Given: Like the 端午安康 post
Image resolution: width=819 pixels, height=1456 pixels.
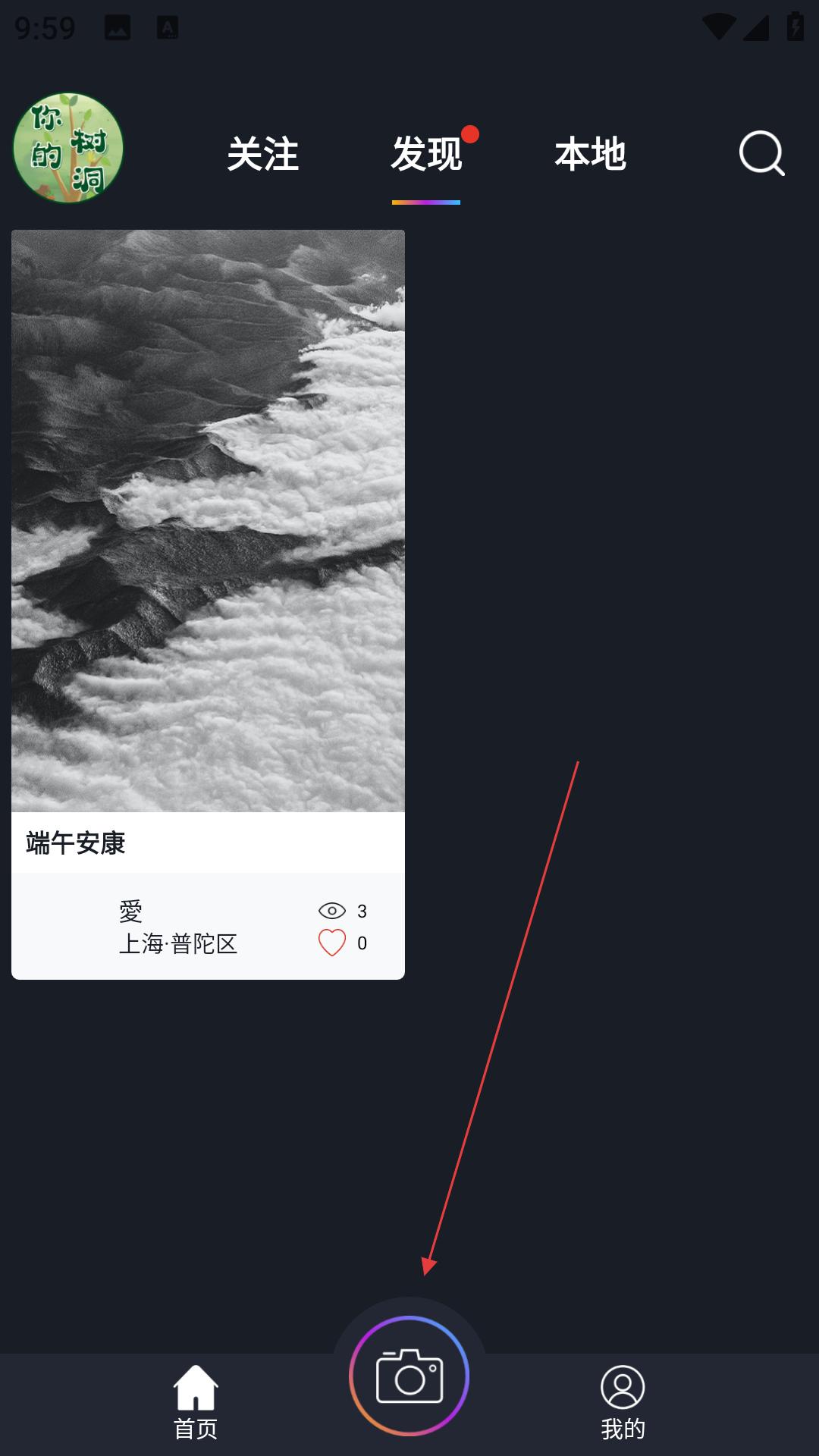Looking at the screenshot, I should tap(331, 943).
